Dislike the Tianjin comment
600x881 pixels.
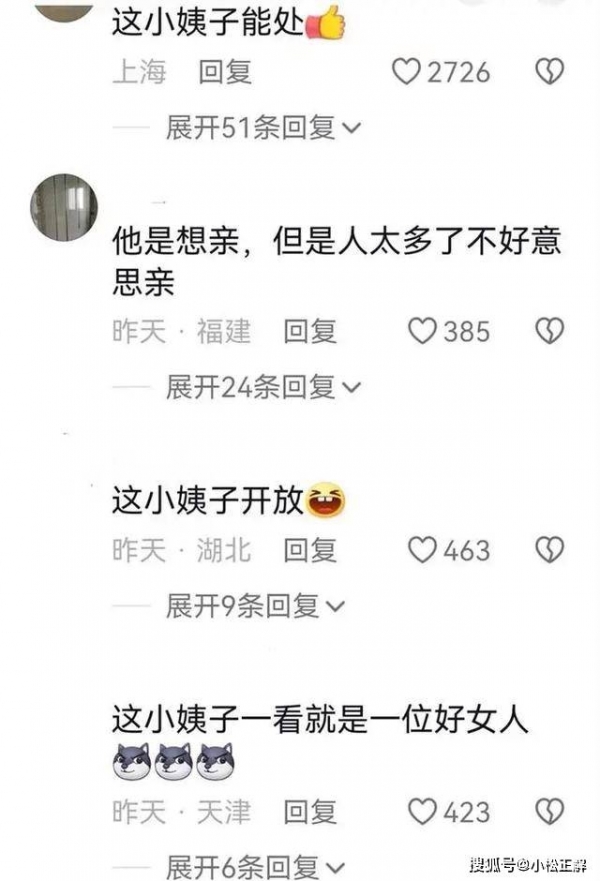point(550,811)
